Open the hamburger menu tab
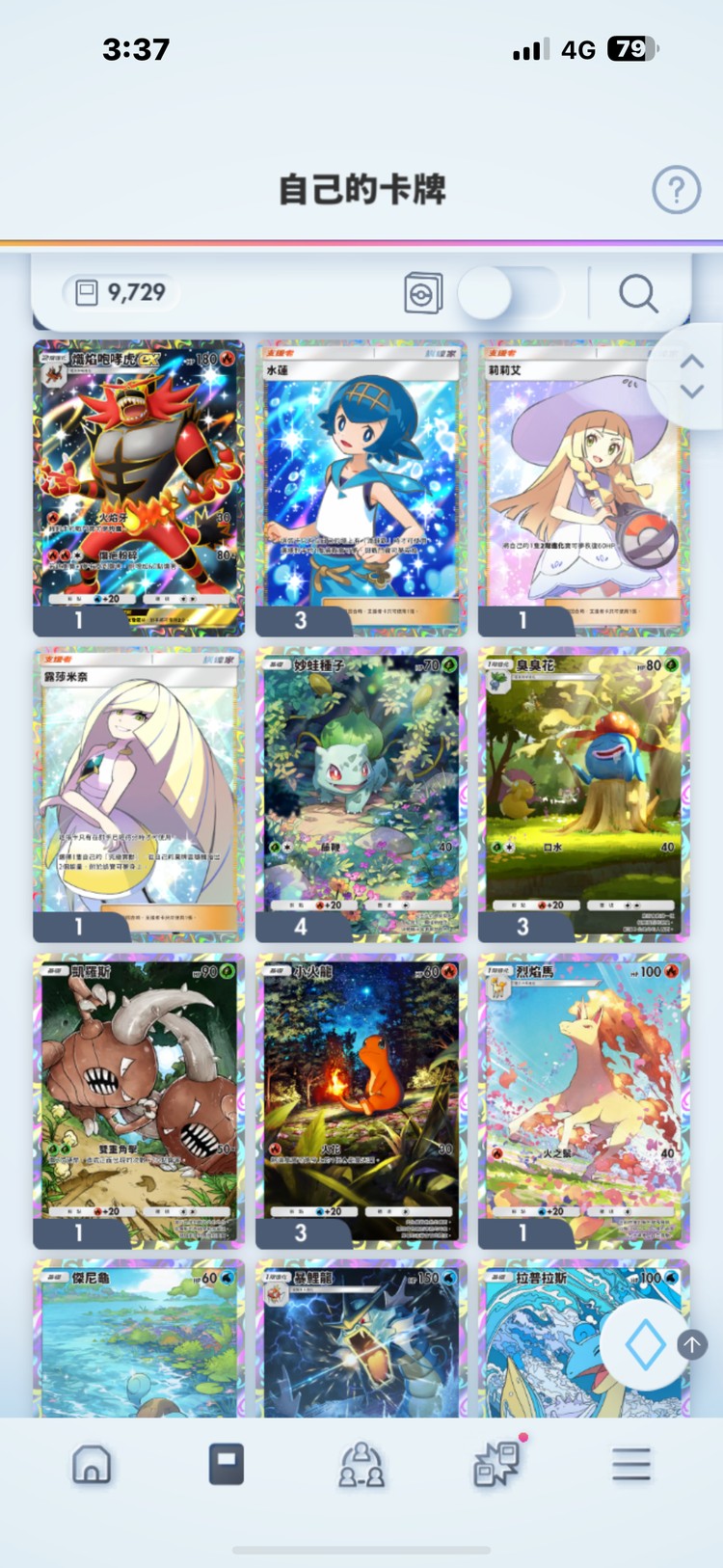 pyautogui.click(x=631, y=1465)
